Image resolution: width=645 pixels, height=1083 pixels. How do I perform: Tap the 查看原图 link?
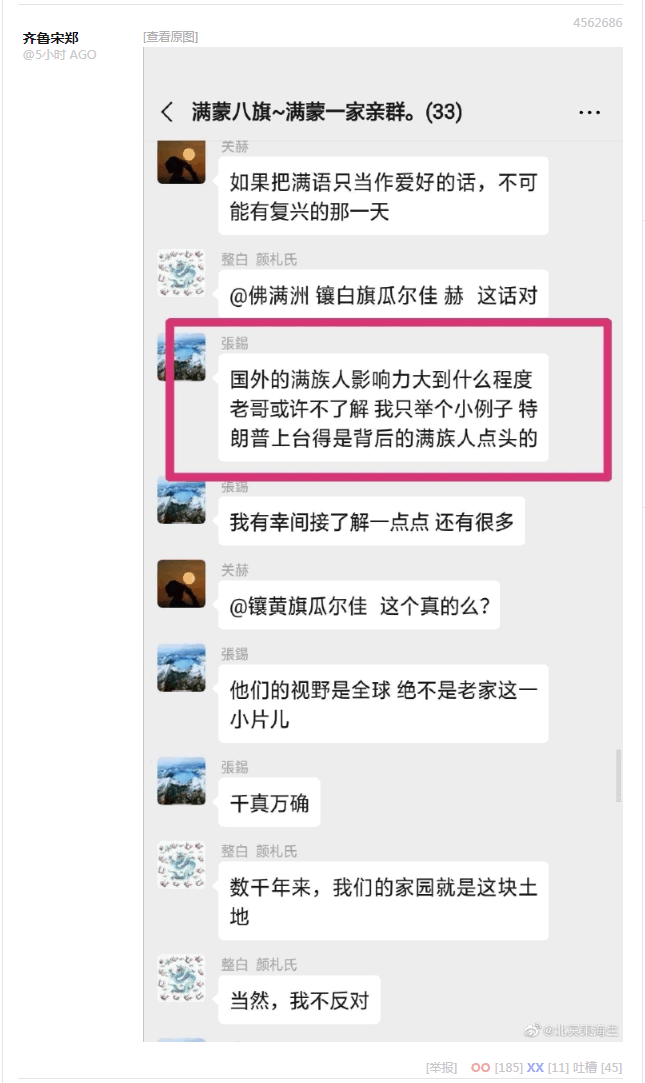(x=170, y=37)
